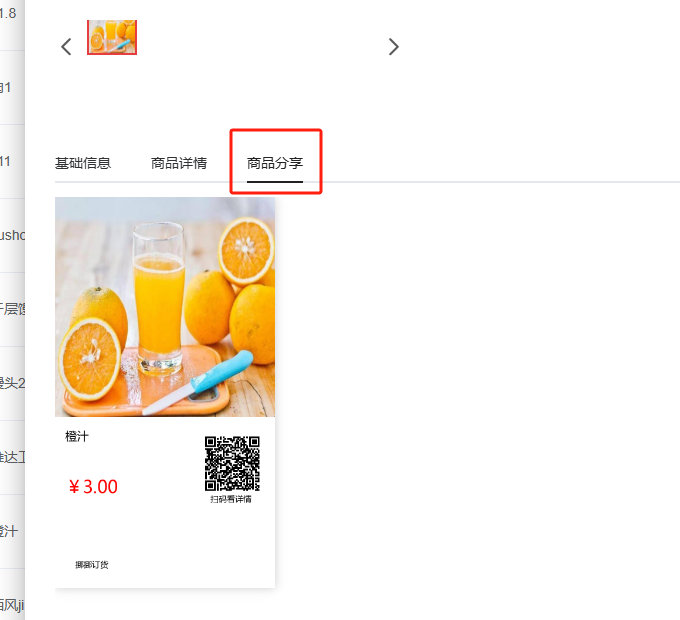Switch to the 商品详情 tab
The height and width of the screenshot is (620, 680).
179,163
